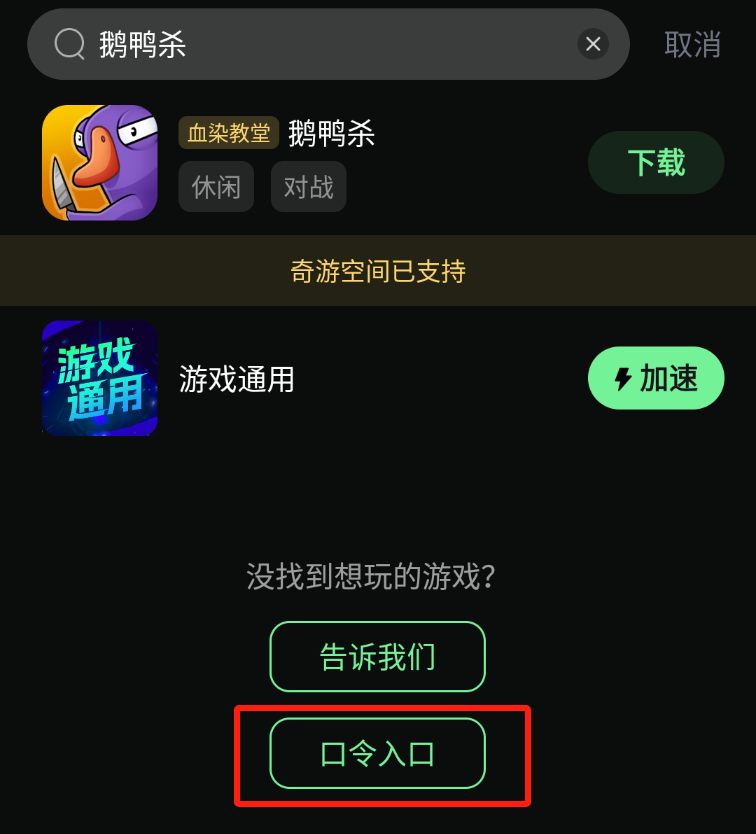Cancel the search with 取消
The image size is (756, 834).
coord(692,44)
